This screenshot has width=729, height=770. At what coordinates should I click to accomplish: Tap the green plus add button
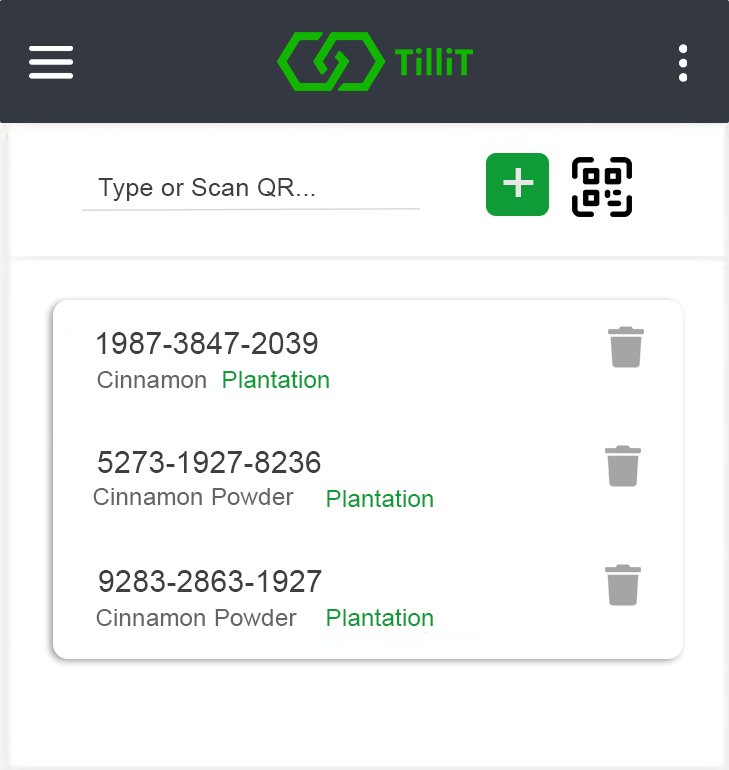[517, 184]
